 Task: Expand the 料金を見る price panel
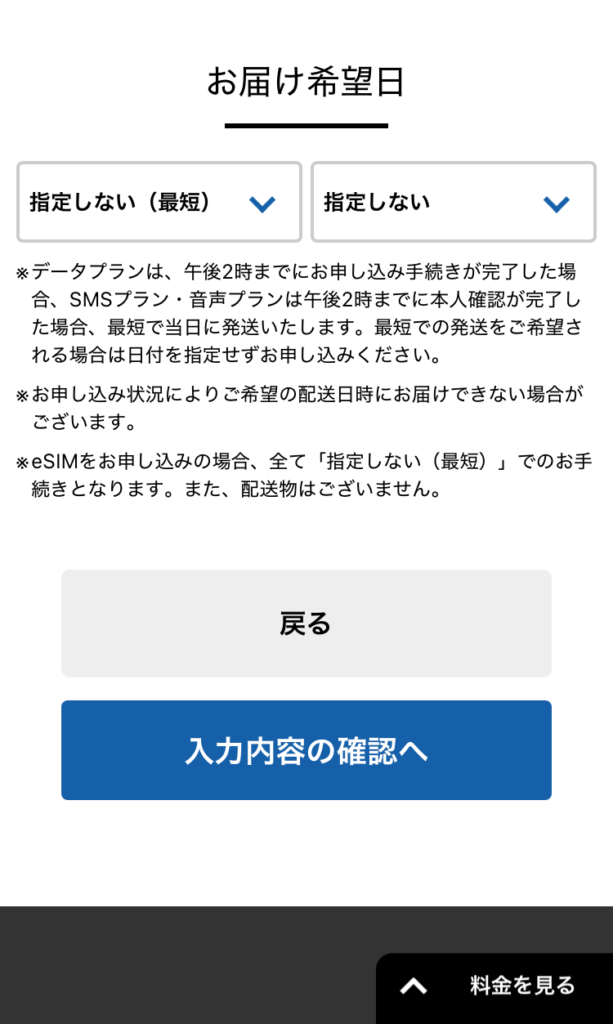[x=494, y=987]
